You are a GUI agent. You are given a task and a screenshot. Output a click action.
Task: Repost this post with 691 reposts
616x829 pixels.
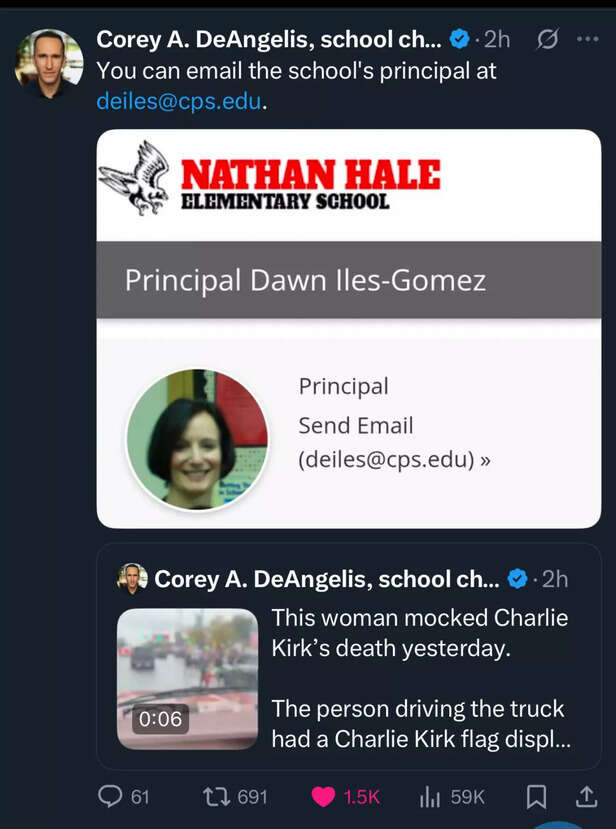coord(215,796)
